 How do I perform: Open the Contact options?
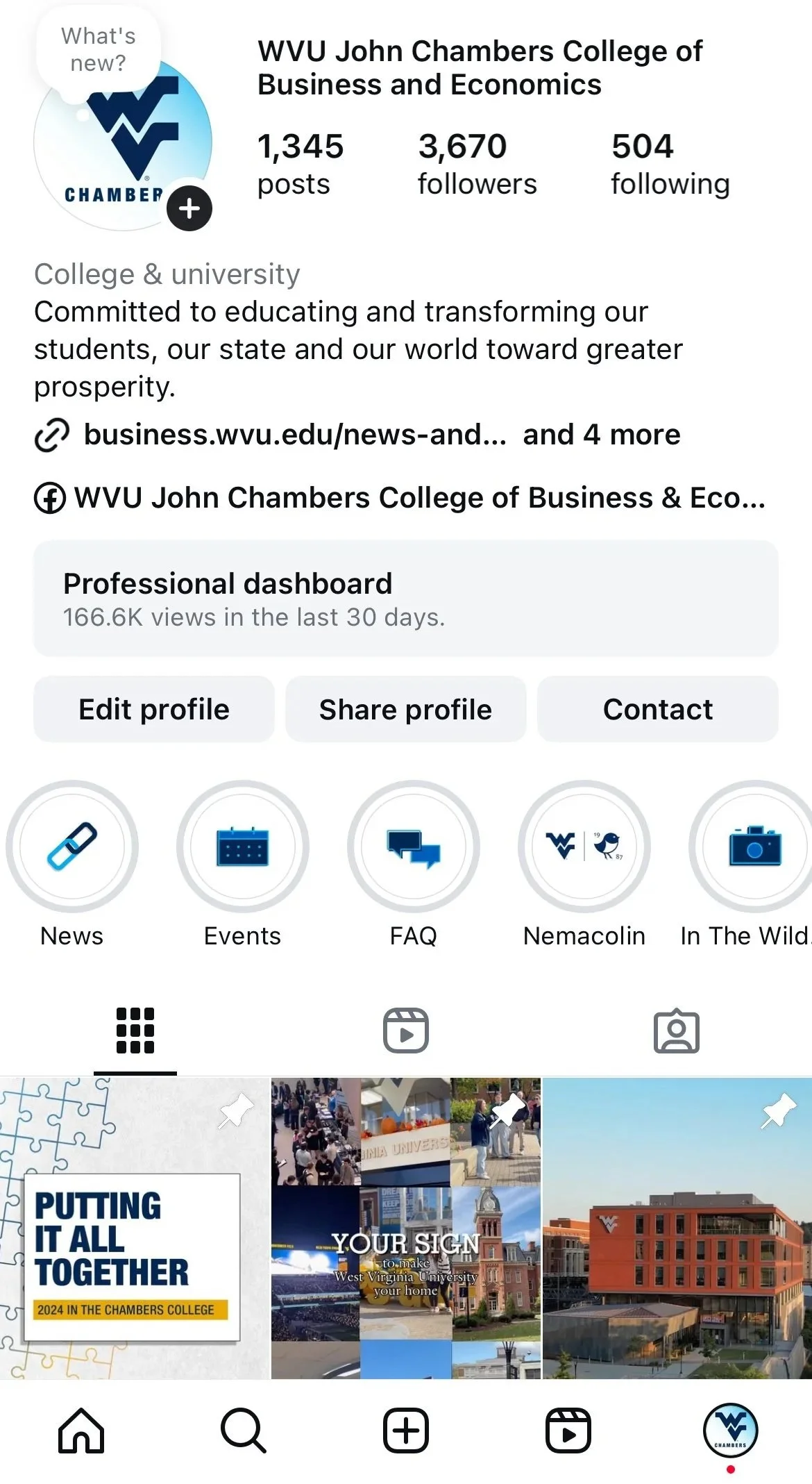pos(657,709)
